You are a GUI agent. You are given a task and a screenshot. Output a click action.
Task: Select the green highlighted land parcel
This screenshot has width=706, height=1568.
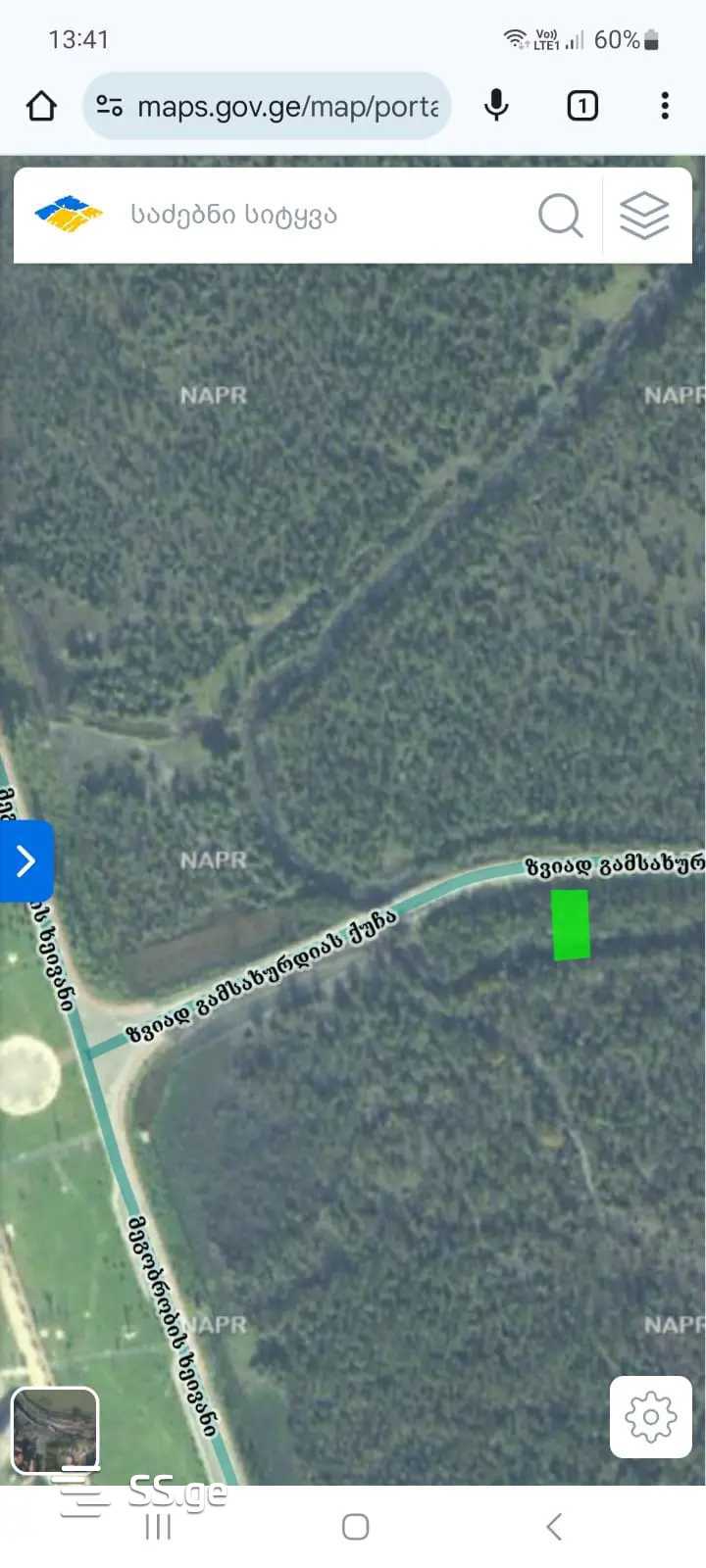[x=571, y=924]
